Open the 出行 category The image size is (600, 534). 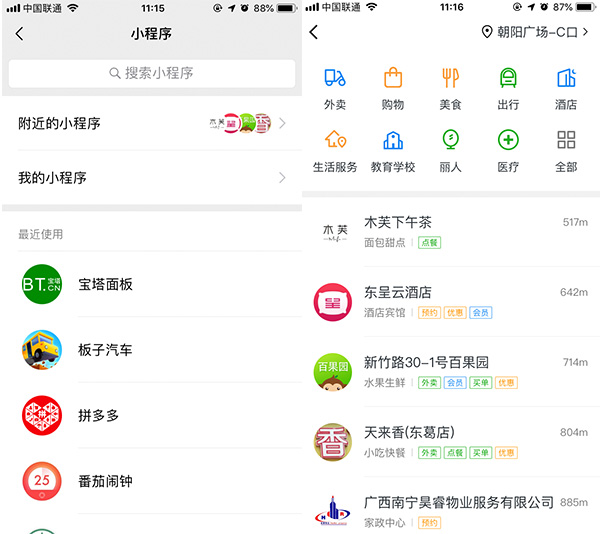tap(508, 88)
